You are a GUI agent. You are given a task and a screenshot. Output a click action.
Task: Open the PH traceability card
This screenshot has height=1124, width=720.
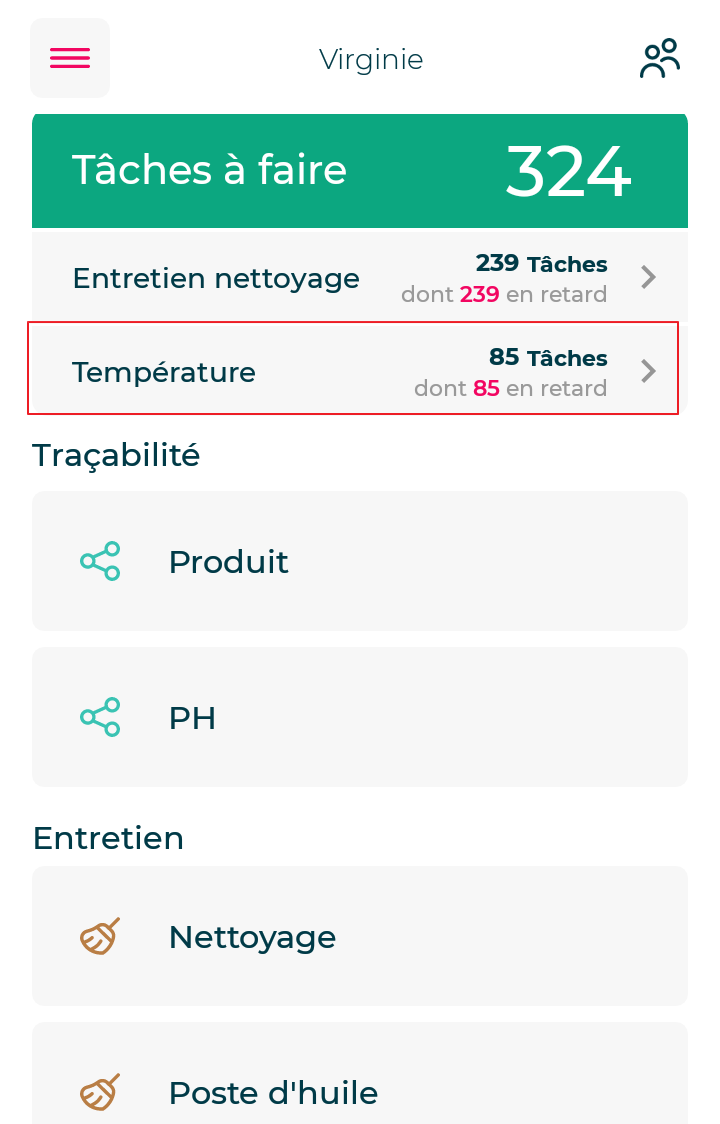(x=360, y=717)
